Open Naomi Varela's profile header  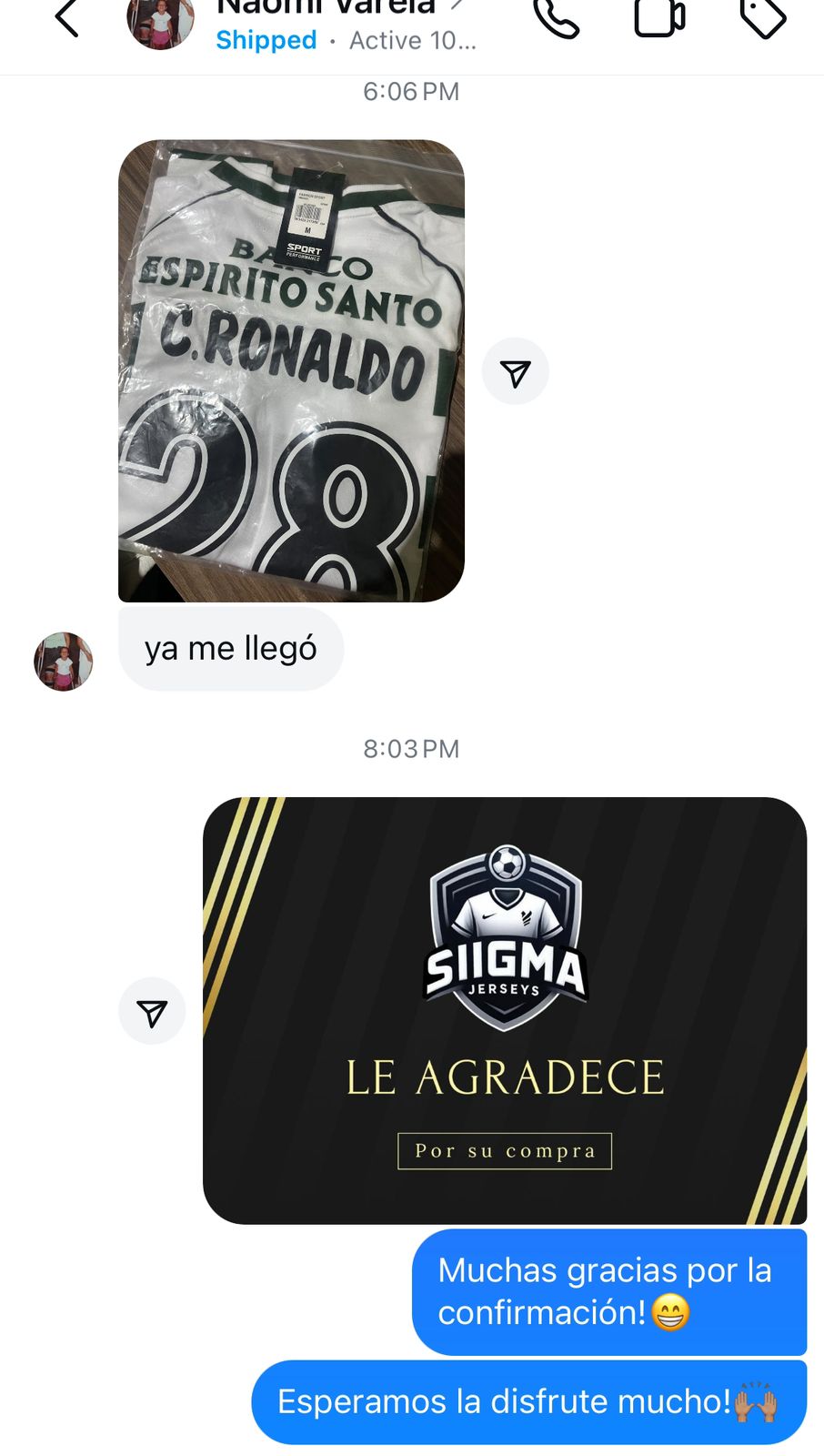click(x=326, y=11)
